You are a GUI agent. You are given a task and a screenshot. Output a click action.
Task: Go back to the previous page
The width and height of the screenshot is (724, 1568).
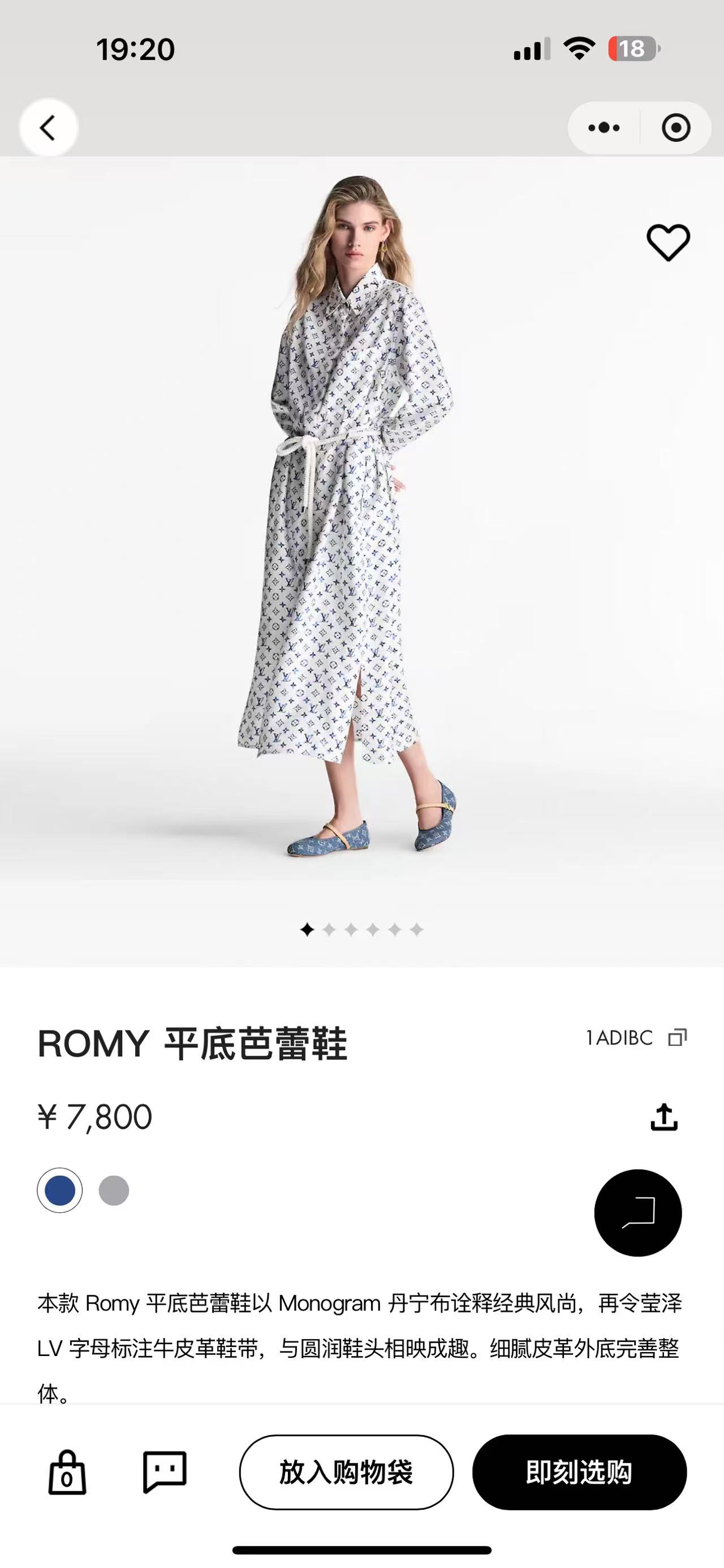[48, 128]
